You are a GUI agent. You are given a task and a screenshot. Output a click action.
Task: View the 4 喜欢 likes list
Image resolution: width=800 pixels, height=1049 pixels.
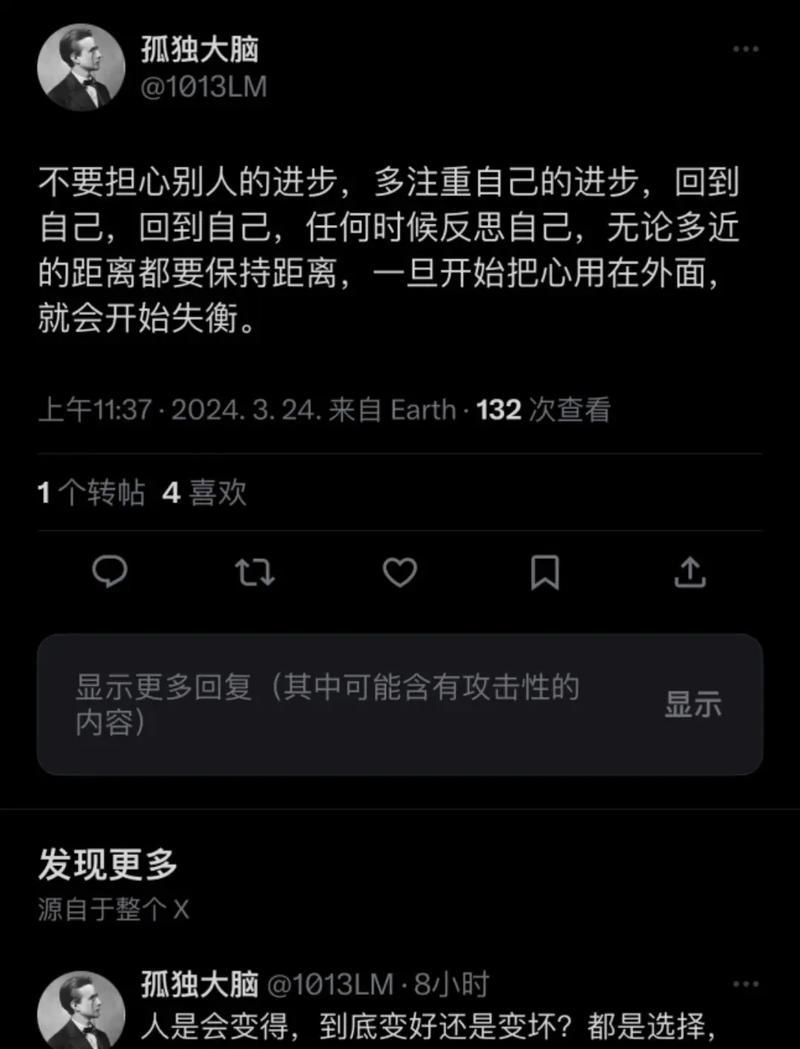coord(205,493)
